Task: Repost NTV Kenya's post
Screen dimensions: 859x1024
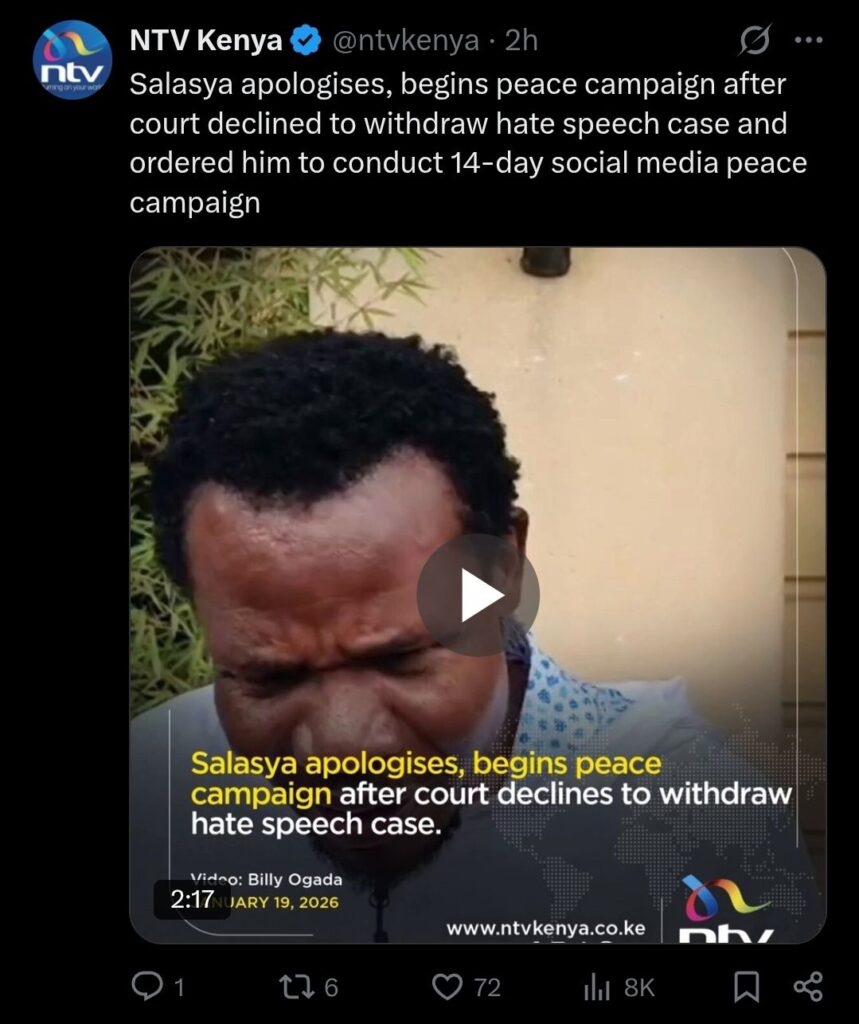Action: pos(295,987)
